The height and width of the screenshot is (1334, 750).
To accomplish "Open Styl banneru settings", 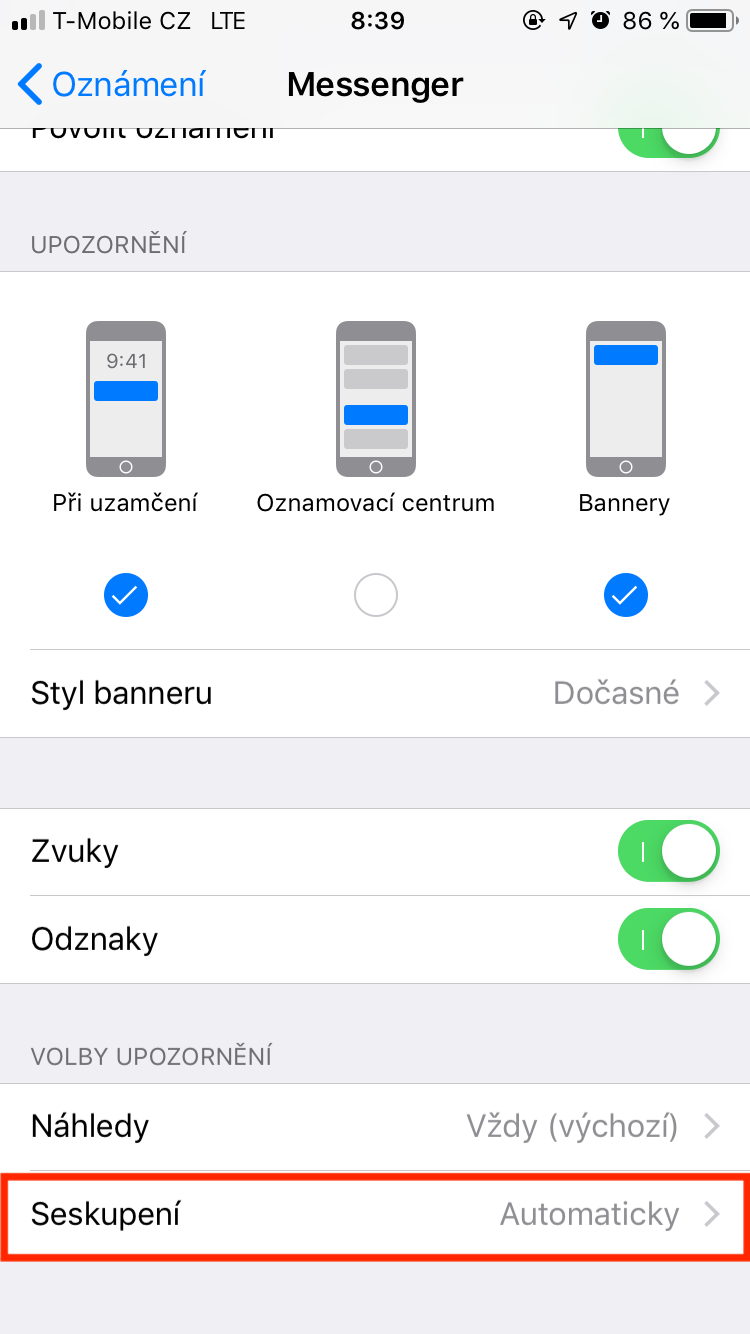I will pos(375,693).
